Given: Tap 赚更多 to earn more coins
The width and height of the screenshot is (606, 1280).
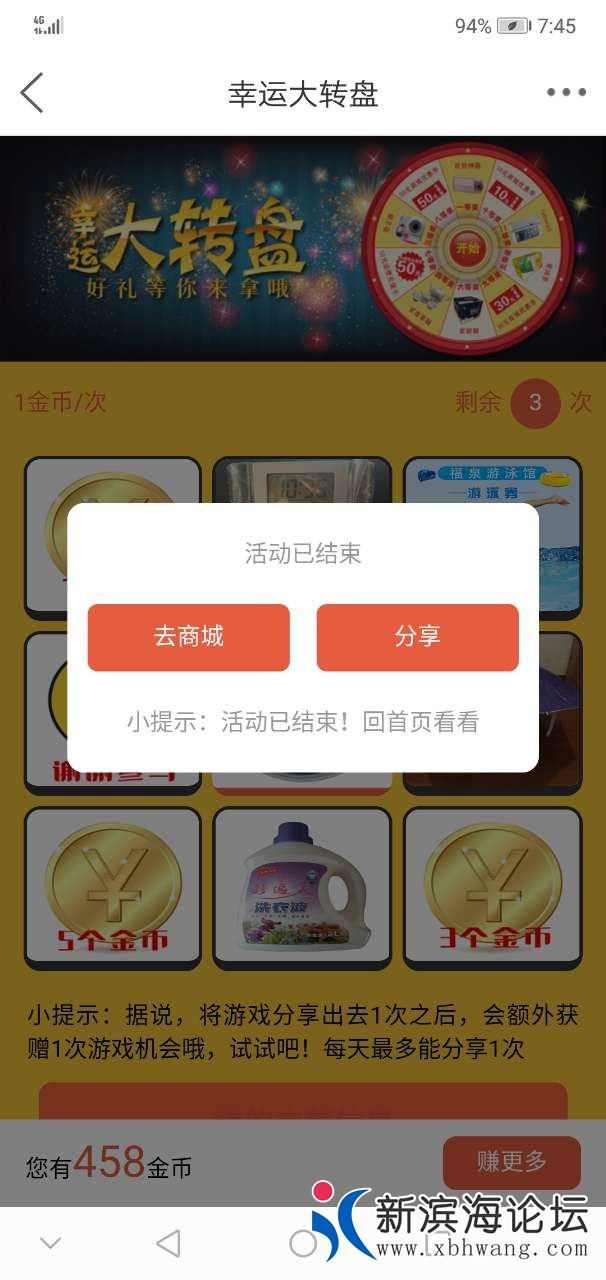Looking at the screenshot, I should pyautogui.click(x=511, y=1162).
